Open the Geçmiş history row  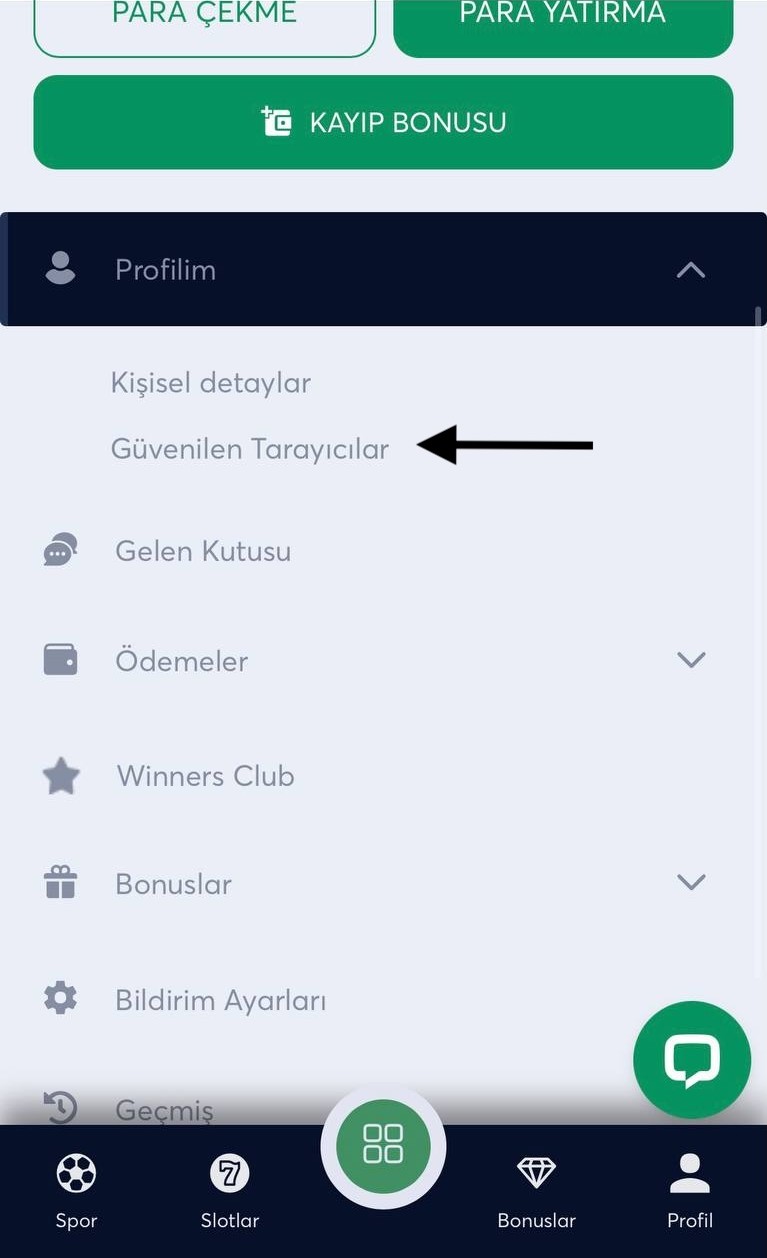click(165, 1108)
